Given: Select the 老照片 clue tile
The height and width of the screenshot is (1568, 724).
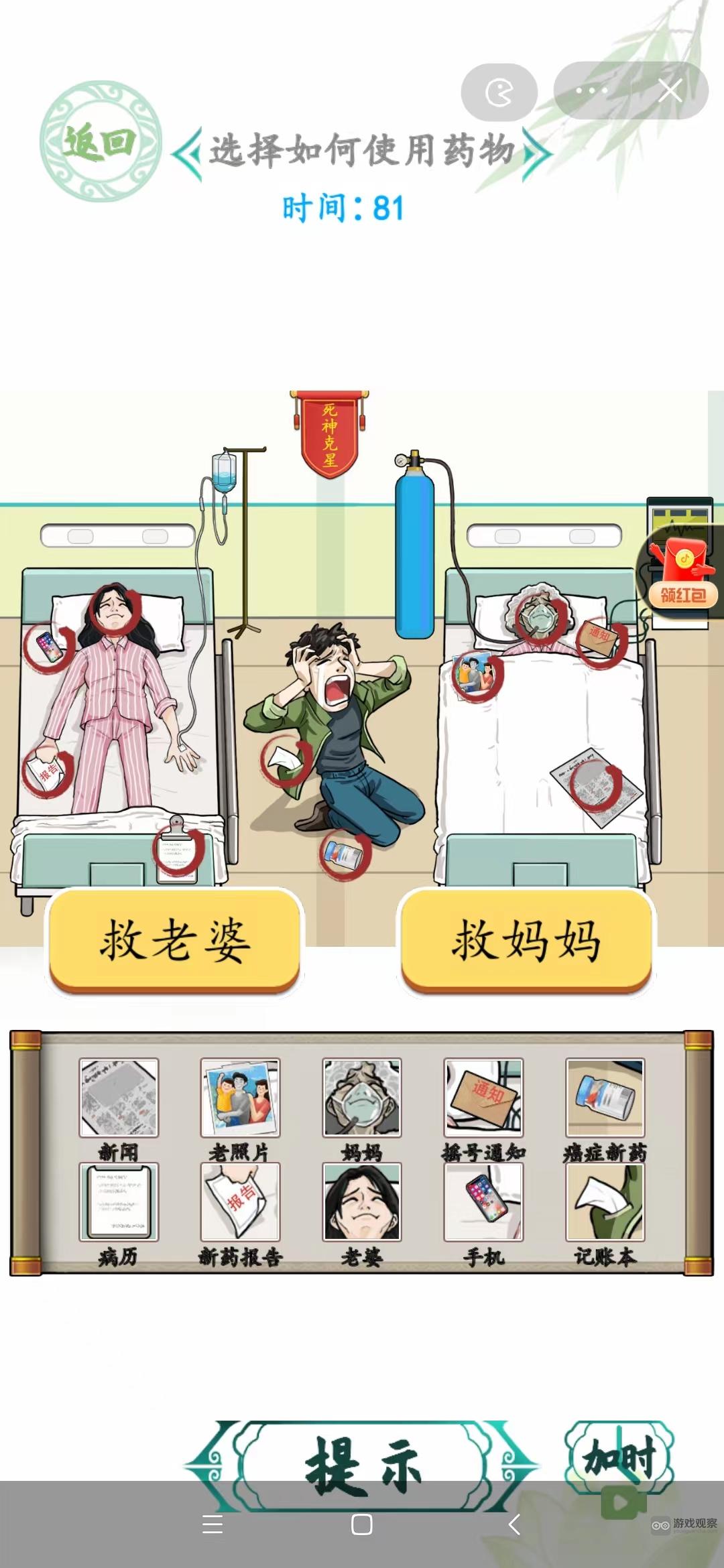Looking at the screenshot, I should pyautogui.click(x=240, y=1098).
